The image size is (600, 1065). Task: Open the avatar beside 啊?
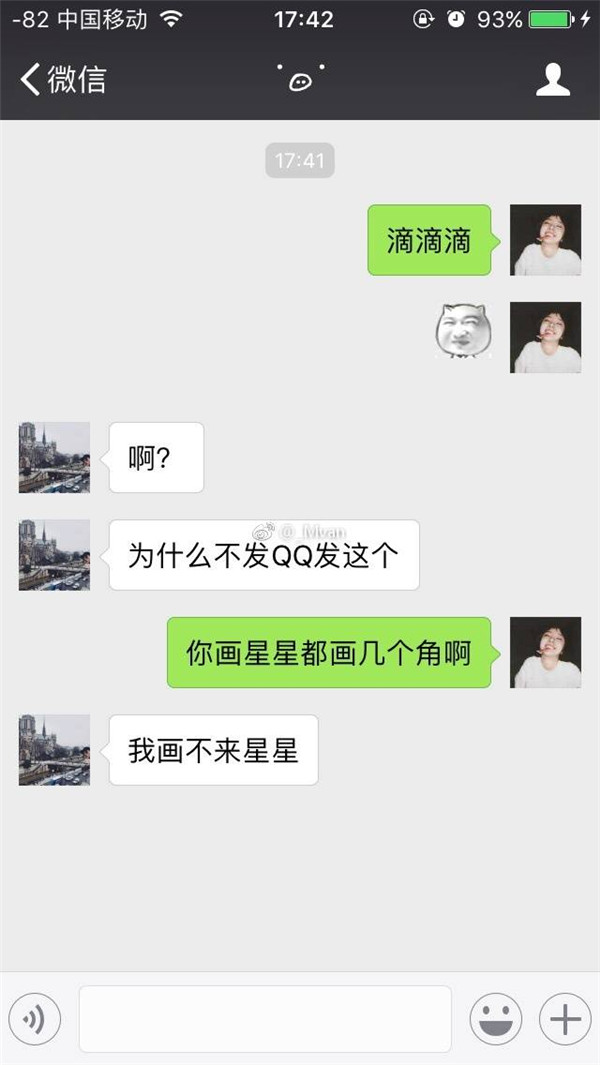[54, 457]
